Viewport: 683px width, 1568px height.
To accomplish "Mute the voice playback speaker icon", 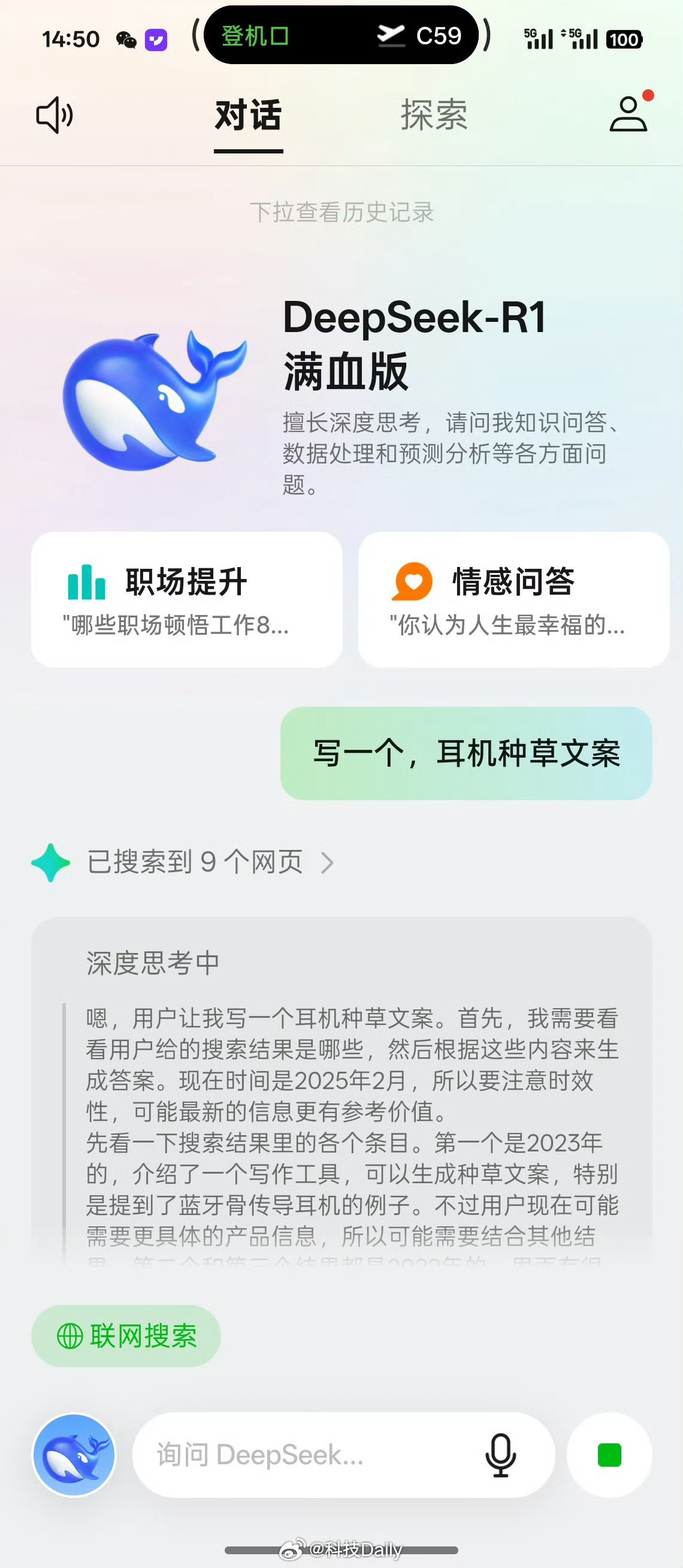I will coord(55,116).
